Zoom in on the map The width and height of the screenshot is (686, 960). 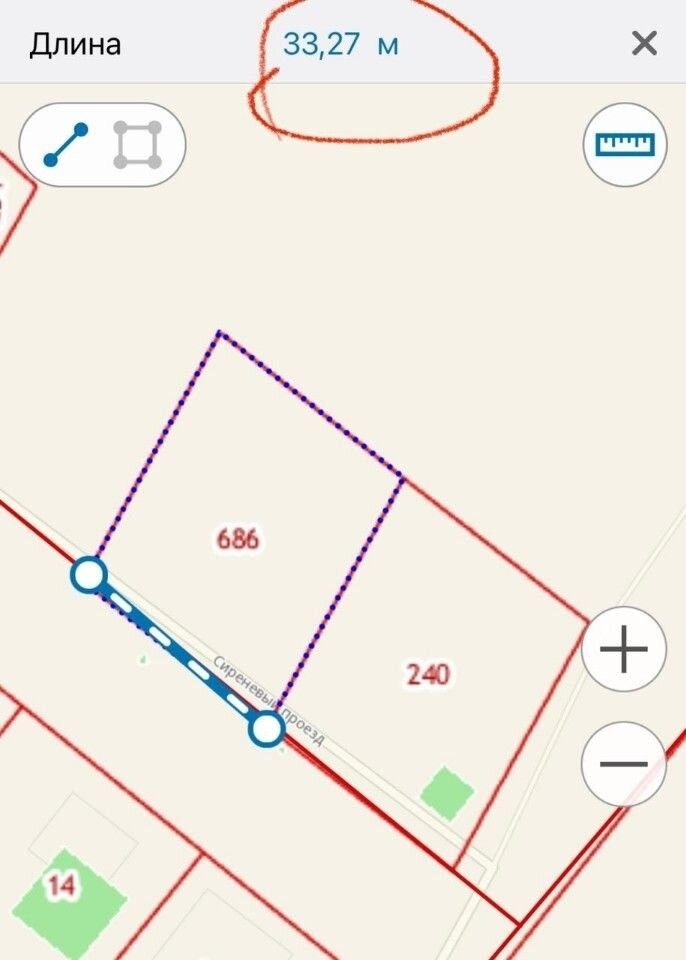point(624,650)
